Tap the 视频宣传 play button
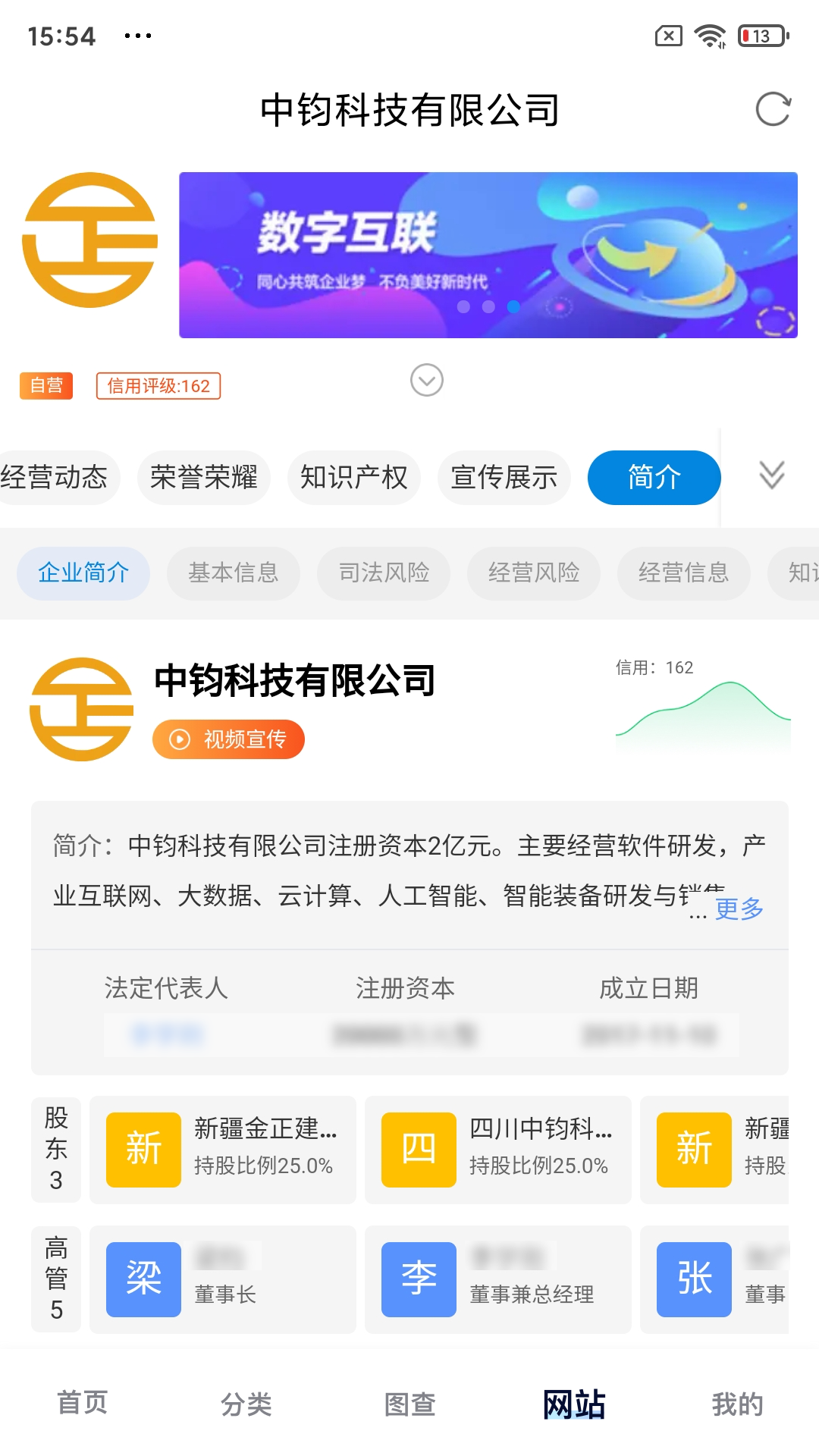The width and height of the screenshot is (819, 1456). [227, 739]
